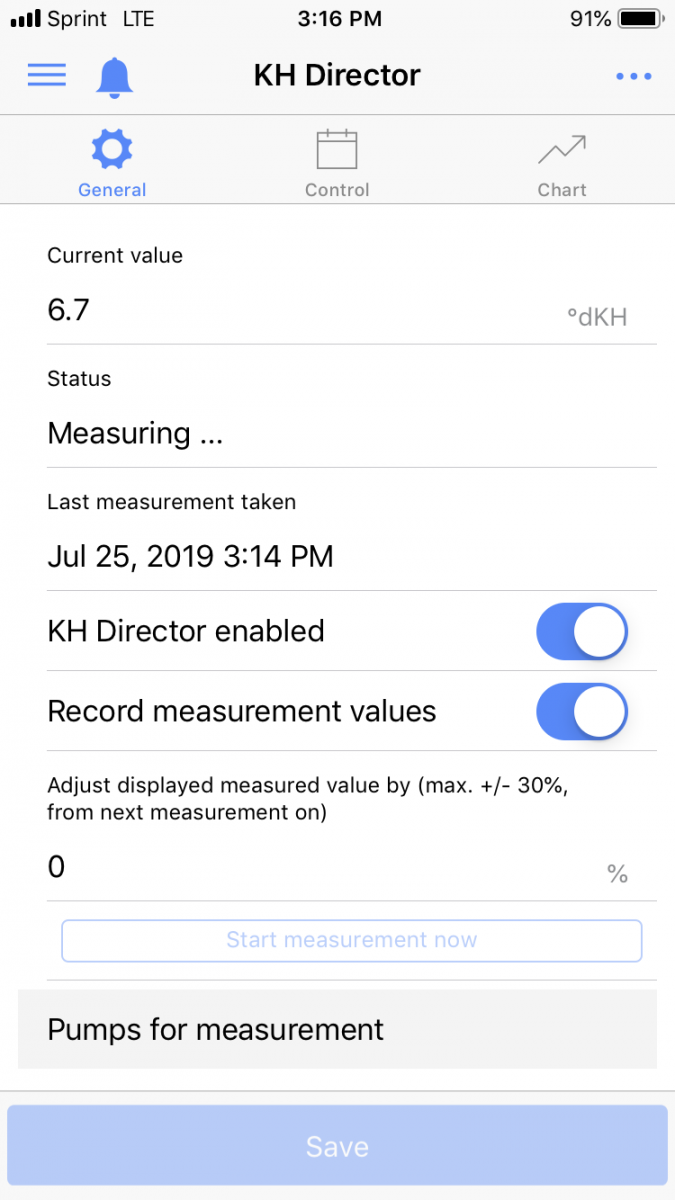Select the General tab
This screenshot has height=1200, width=675.
[x=112, y=164]
